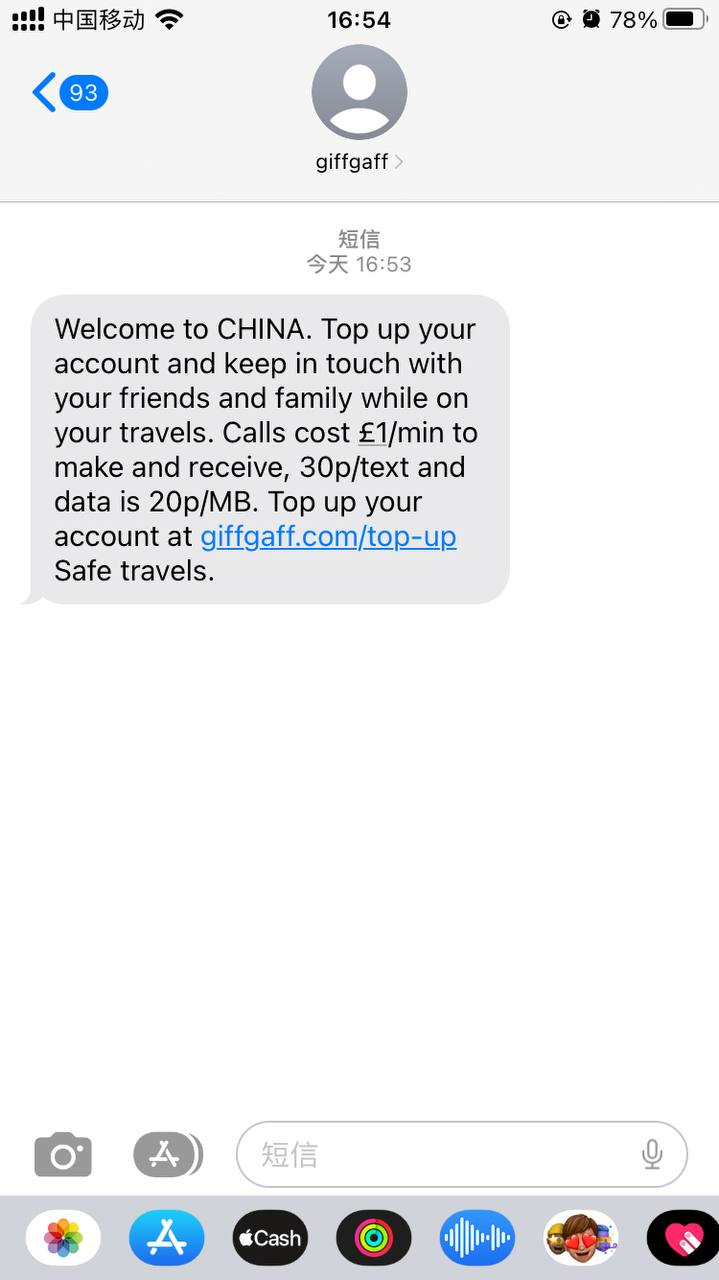Open the Photos app in the app strip
The height and width of the screenshot is (1280, 719).
[x=63, y=1238]
